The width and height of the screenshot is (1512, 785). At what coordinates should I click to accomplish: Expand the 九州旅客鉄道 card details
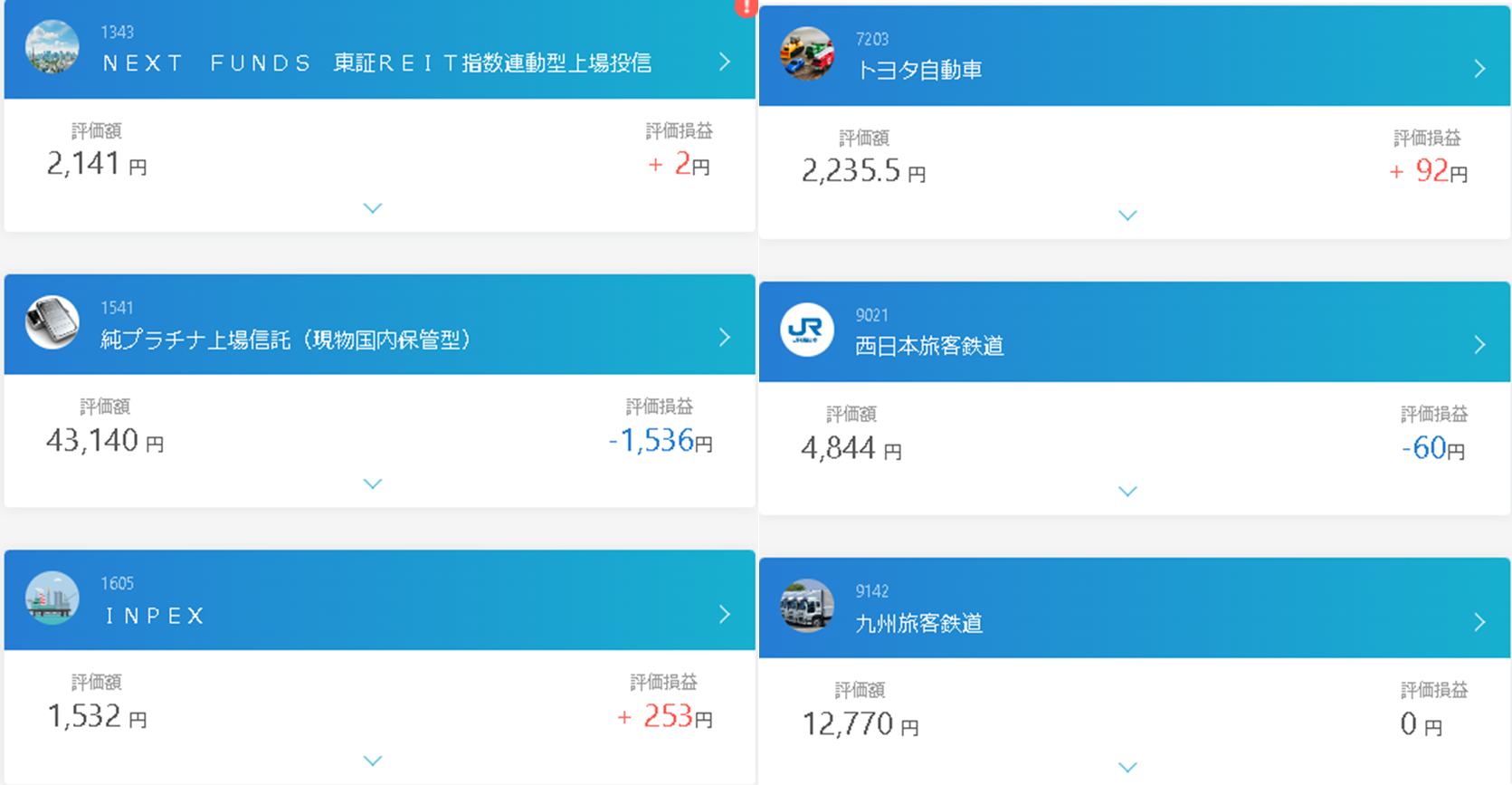pos(1127,768)
